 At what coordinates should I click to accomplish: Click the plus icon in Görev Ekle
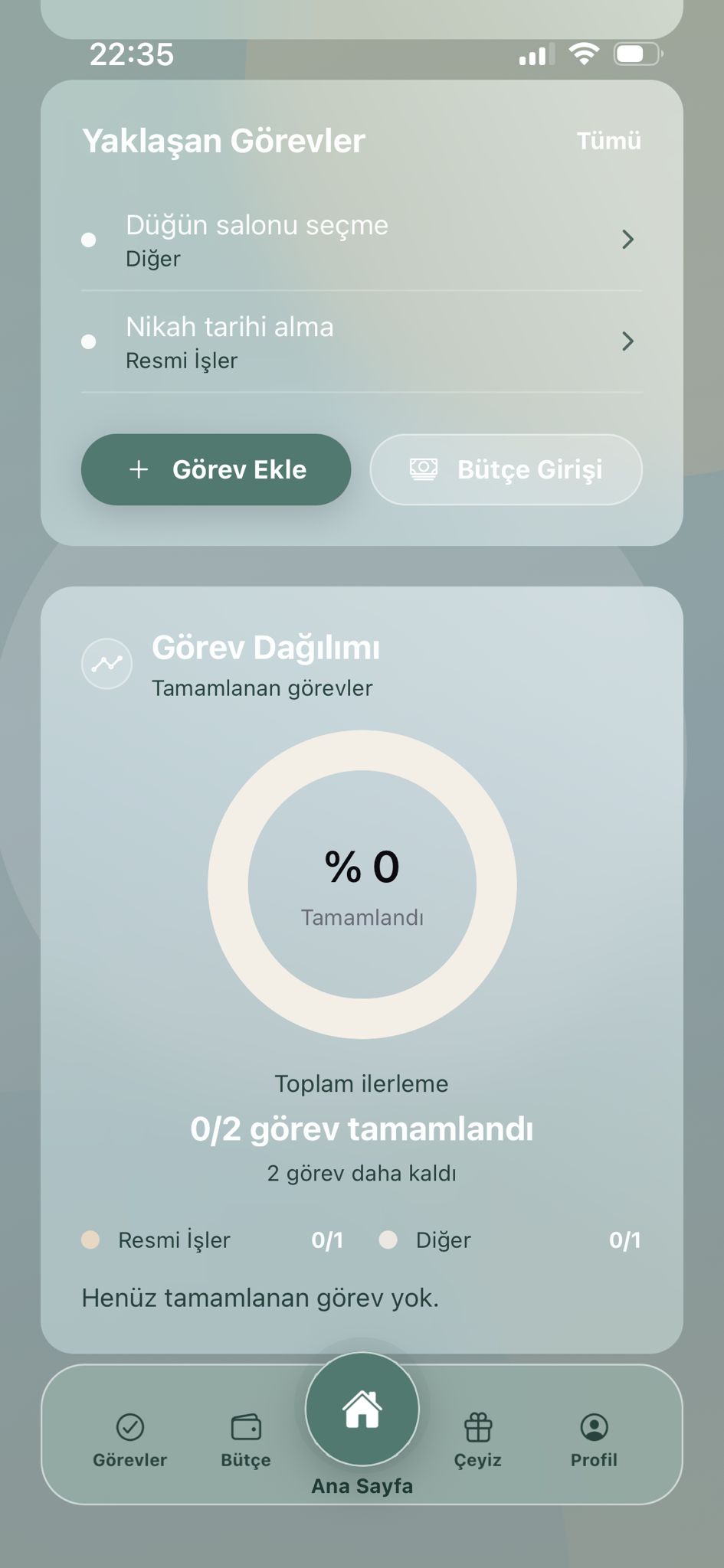139,469
